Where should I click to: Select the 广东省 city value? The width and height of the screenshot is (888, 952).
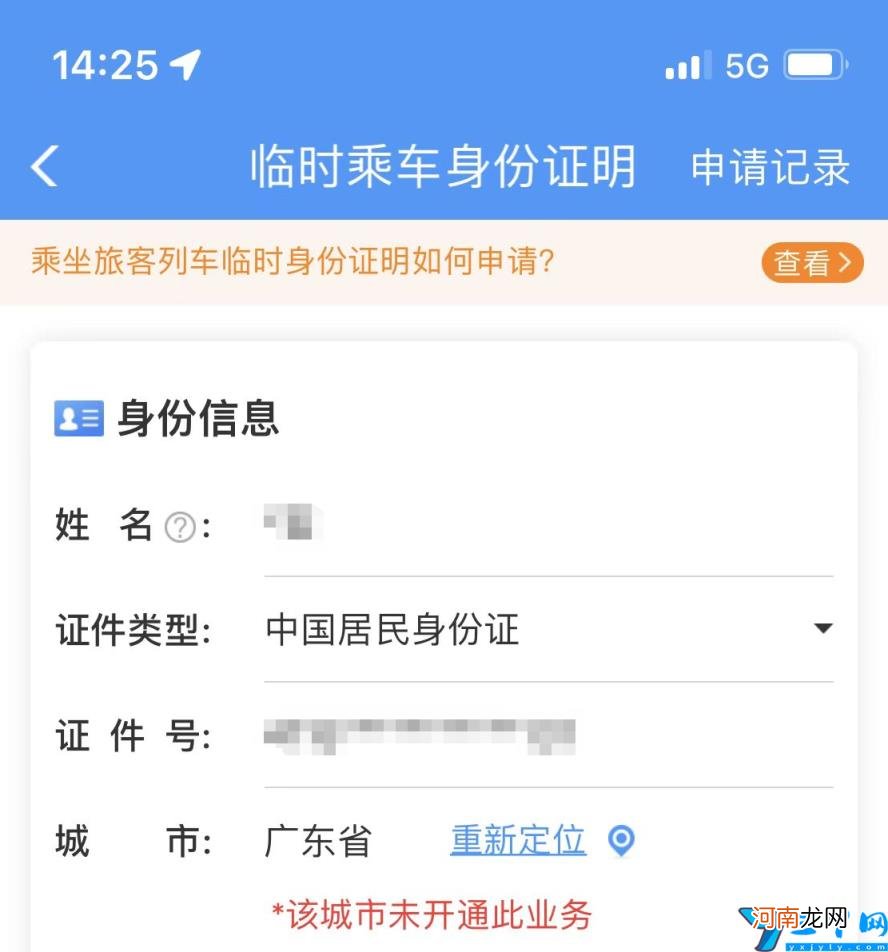point(318,841)
